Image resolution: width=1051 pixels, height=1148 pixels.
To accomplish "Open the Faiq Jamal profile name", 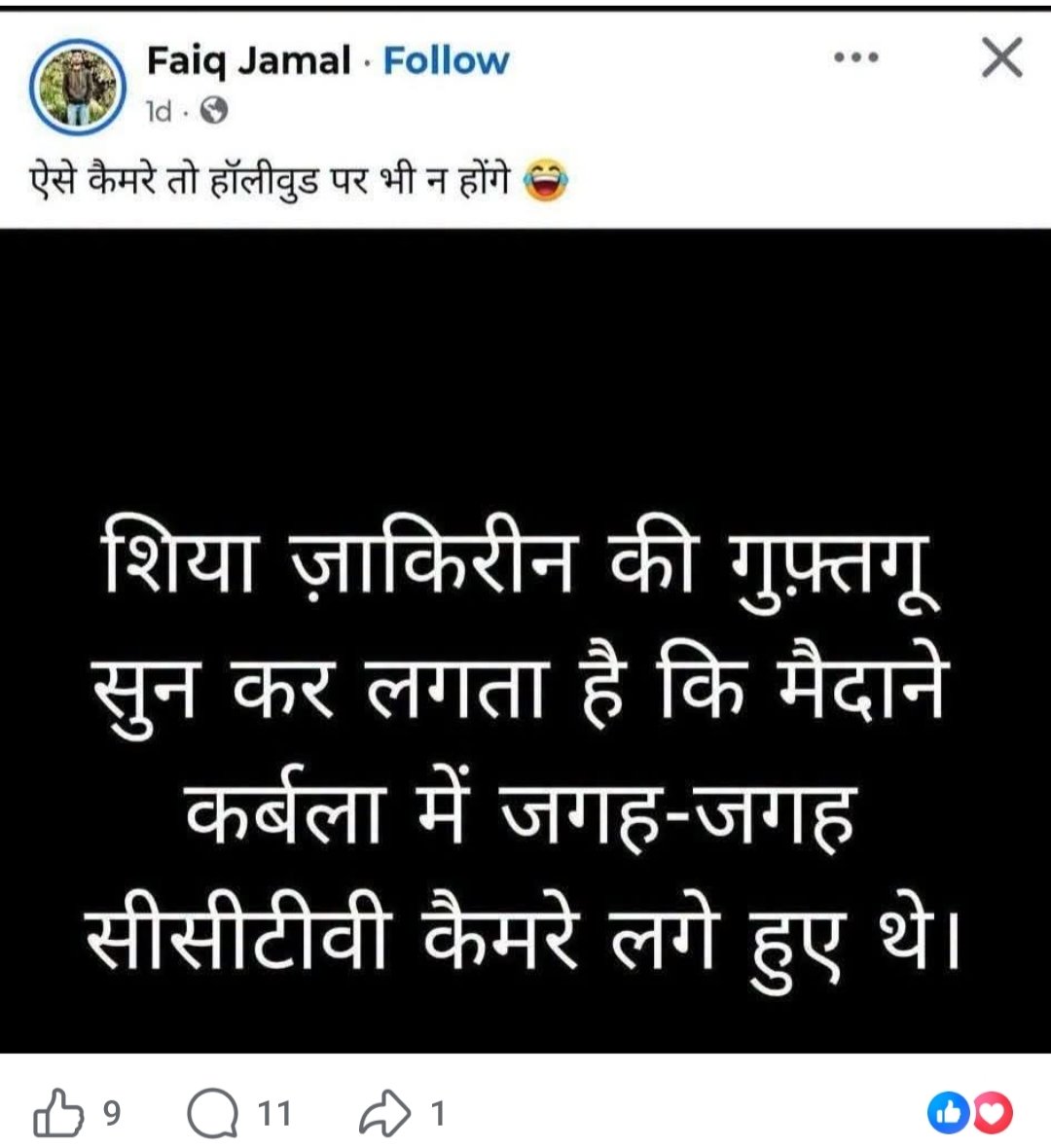I will pyautogui.click(x=249, y=60).
